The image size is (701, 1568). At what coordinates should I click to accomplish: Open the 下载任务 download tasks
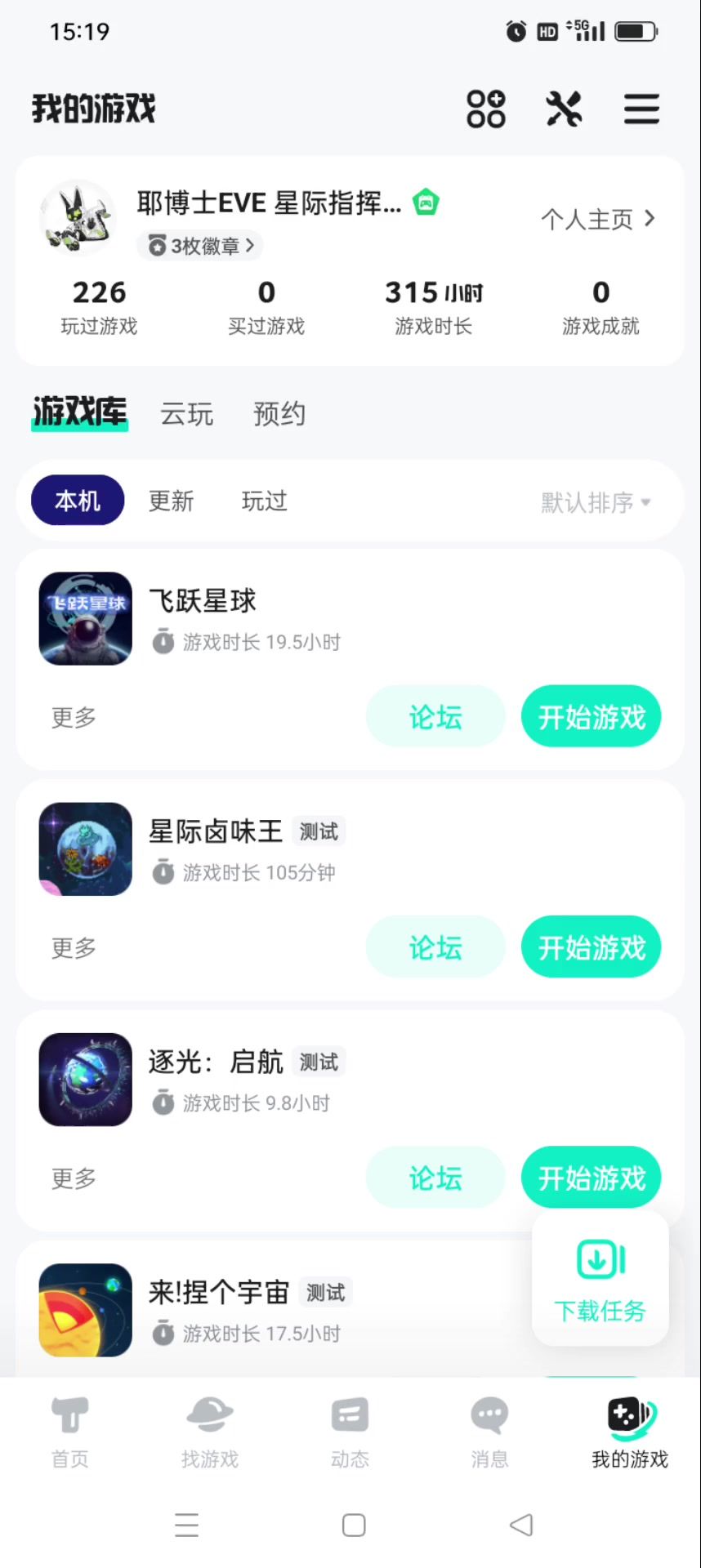(601, 1279)
